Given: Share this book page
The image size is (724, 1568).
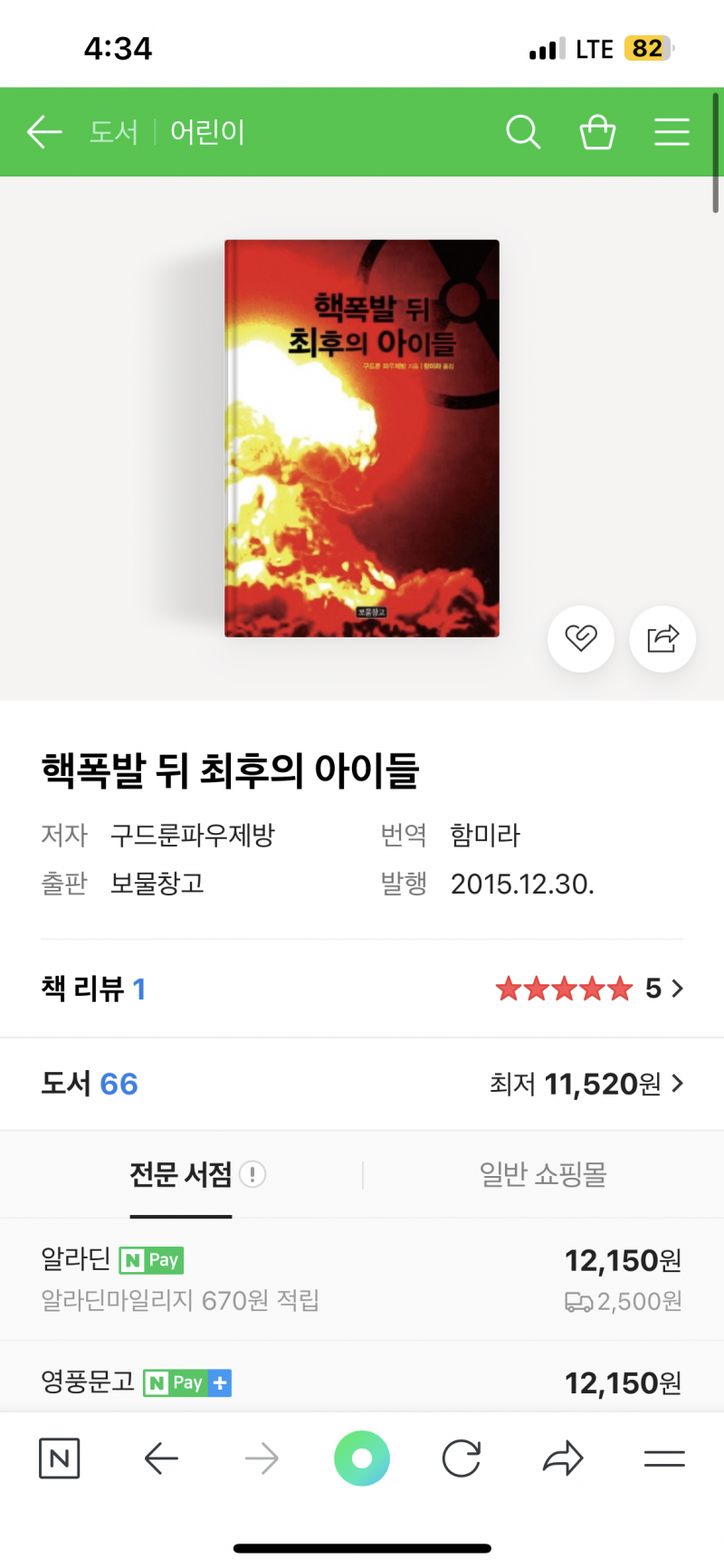Looking at the screenshot, I should (x=662, y=638).
